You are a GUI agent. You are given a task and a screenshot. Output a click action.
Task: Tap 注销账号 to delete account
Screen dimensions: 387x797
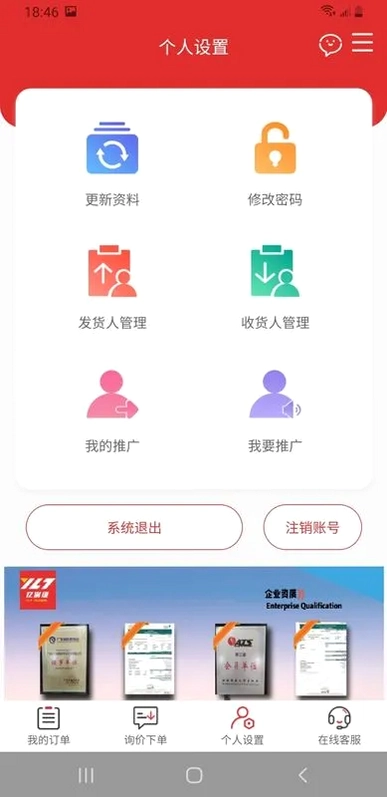pyautogui.click(x=312, y=527)
